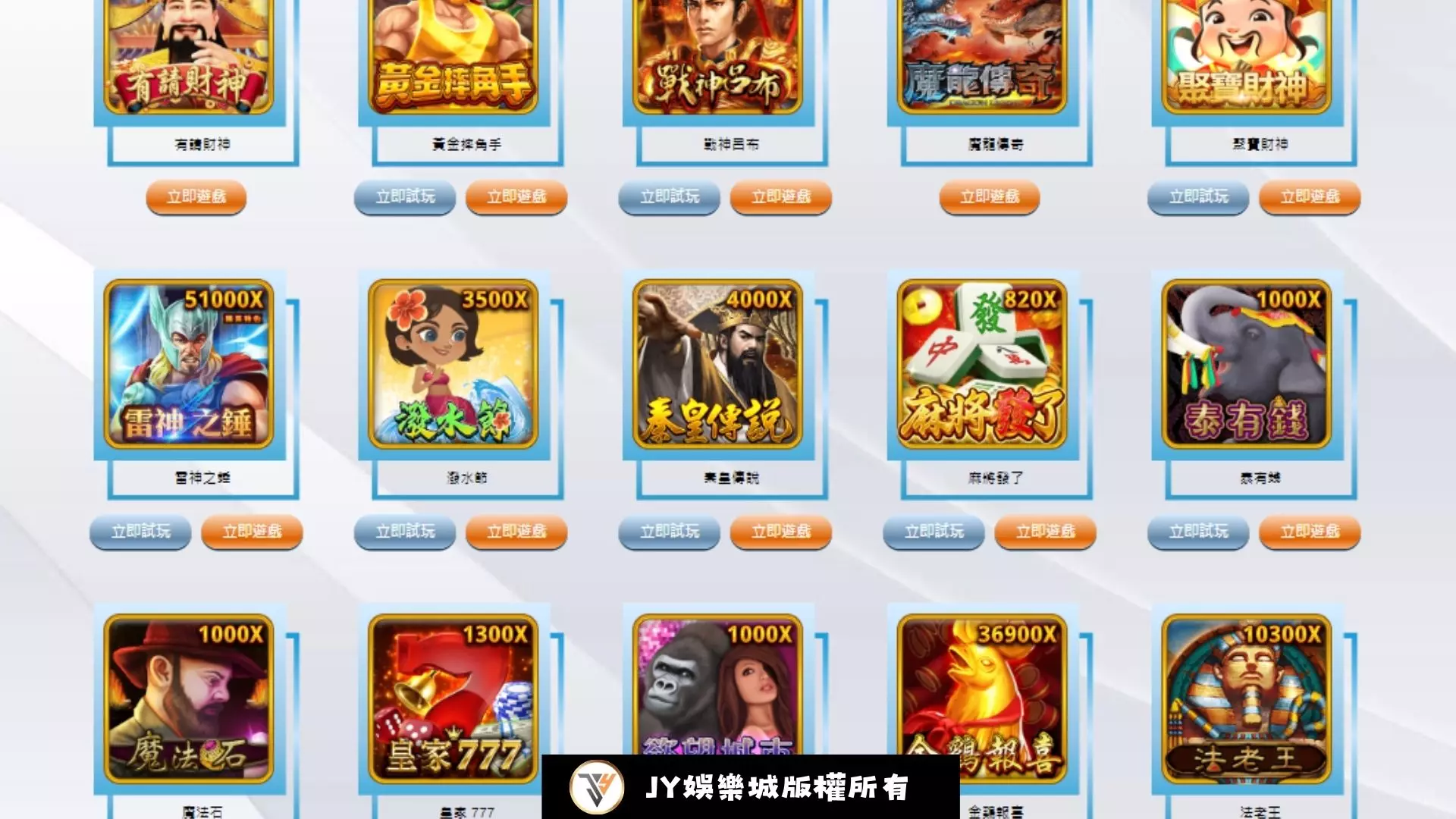
Task: Play 魔龍傳奇 using its 立即遊戲 button
Action: (989, 197)
